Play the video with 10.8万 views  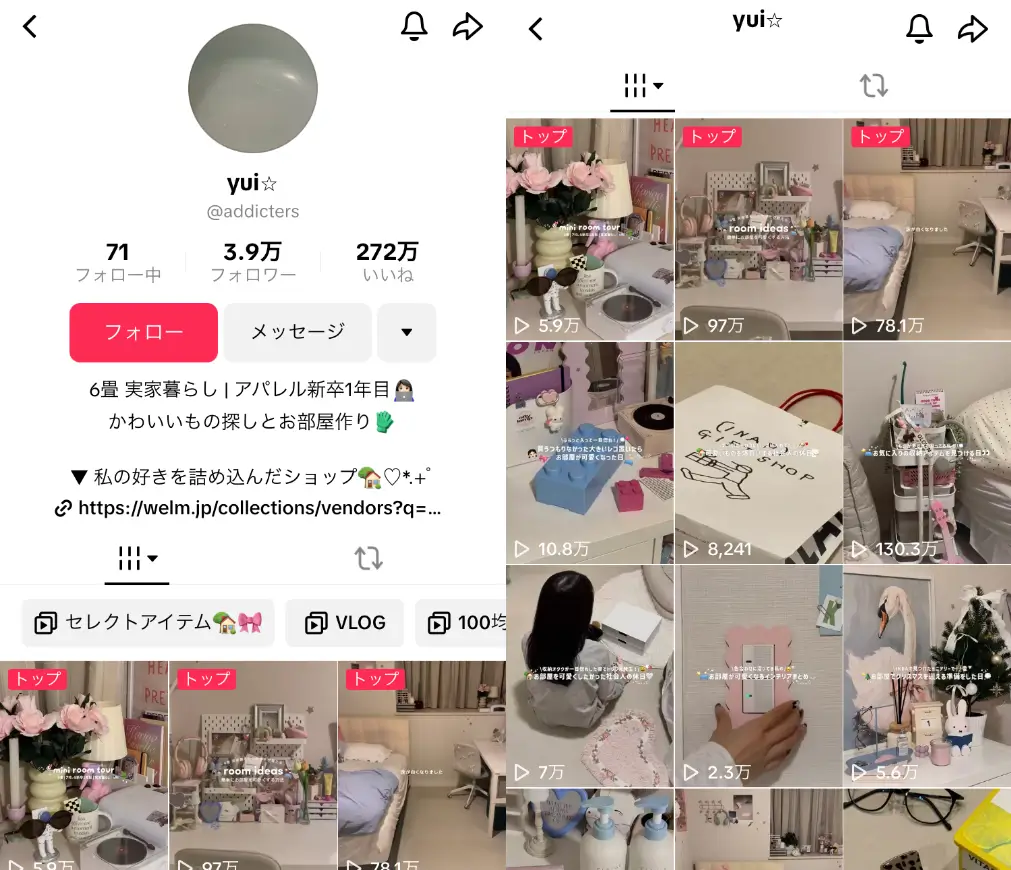[590, 452]
